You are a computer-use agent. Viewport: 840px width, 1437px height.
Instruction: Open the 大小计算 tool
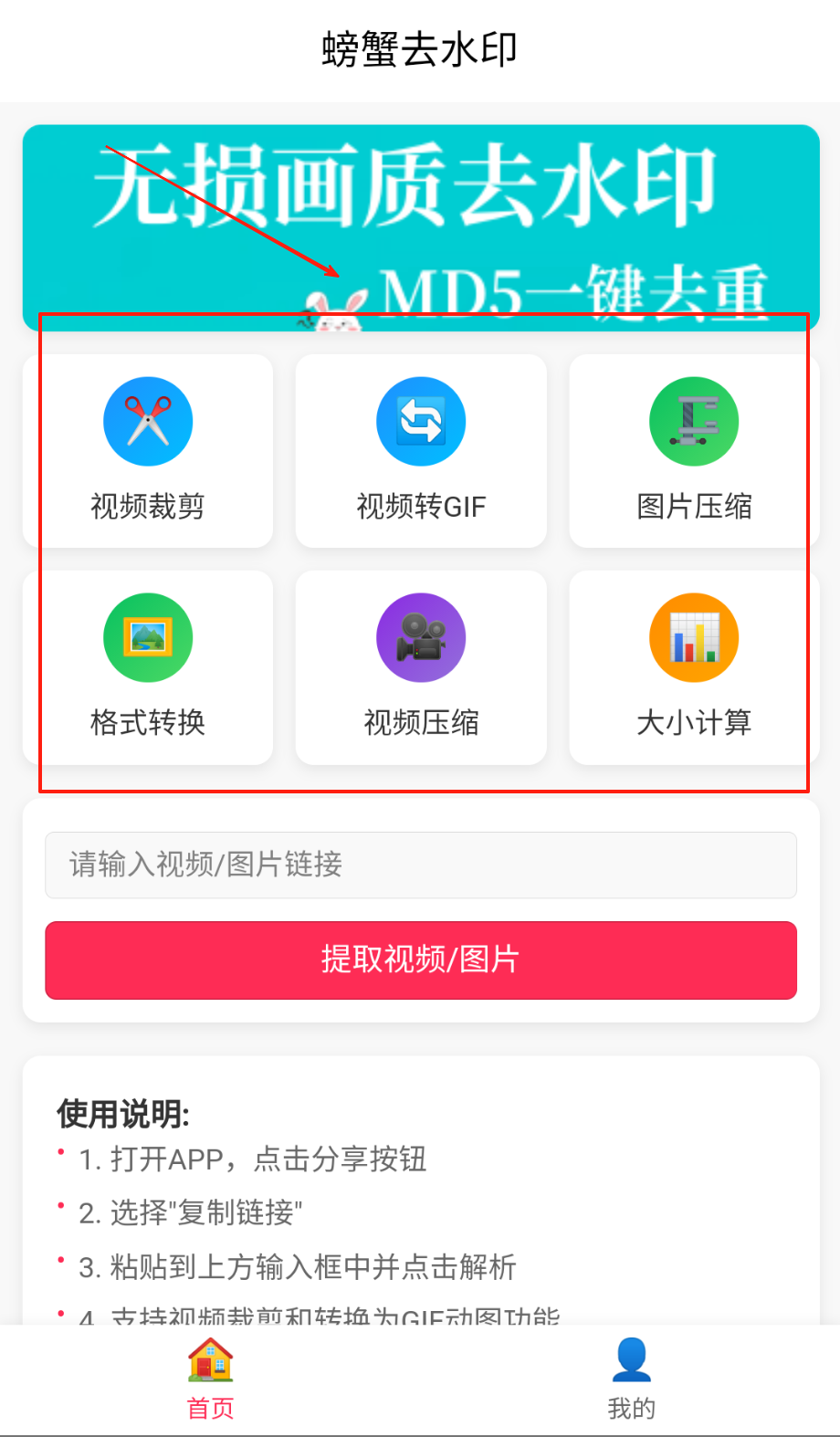[694, 667]
